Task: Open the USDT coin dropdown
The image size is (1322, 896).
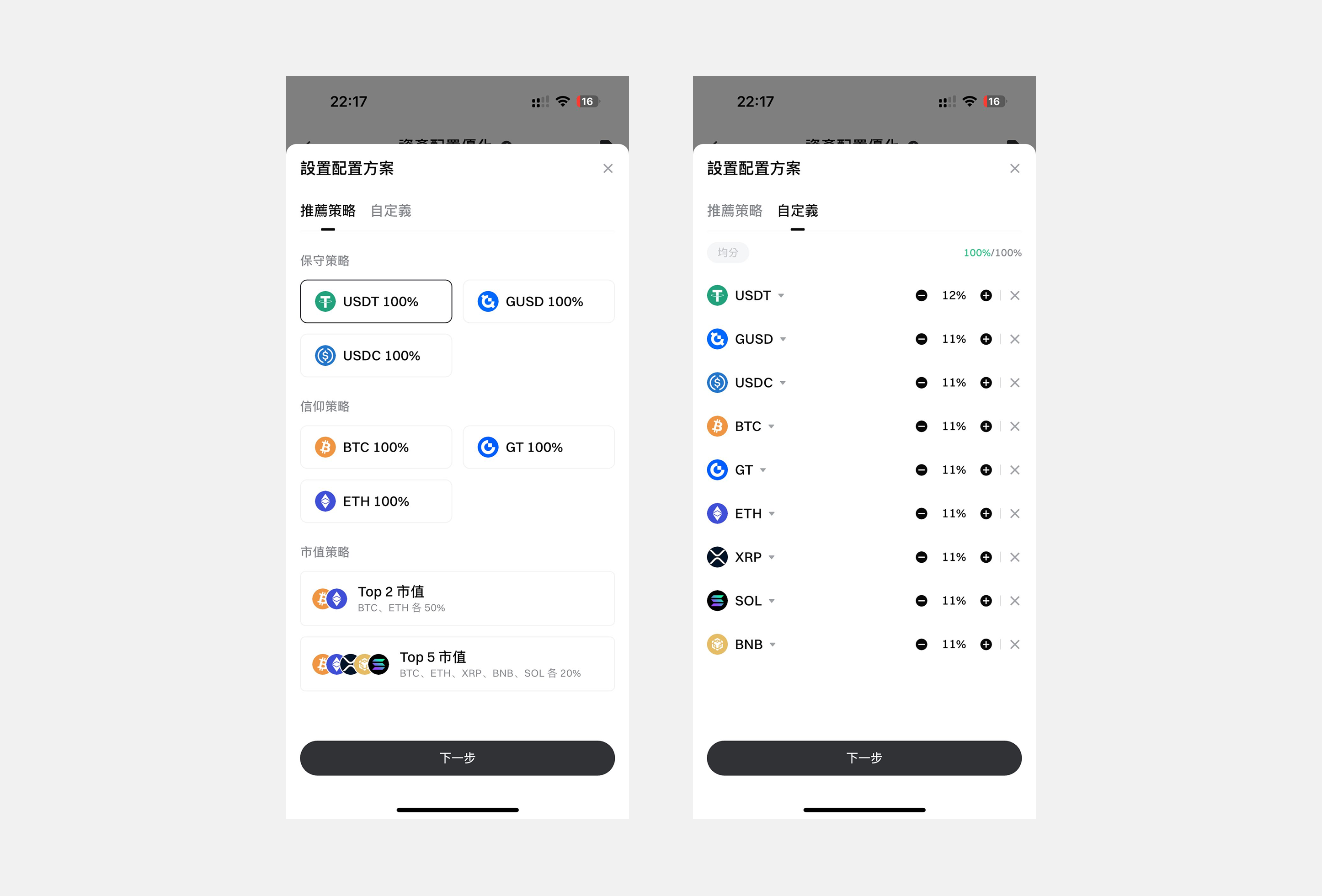Action: 781,296
